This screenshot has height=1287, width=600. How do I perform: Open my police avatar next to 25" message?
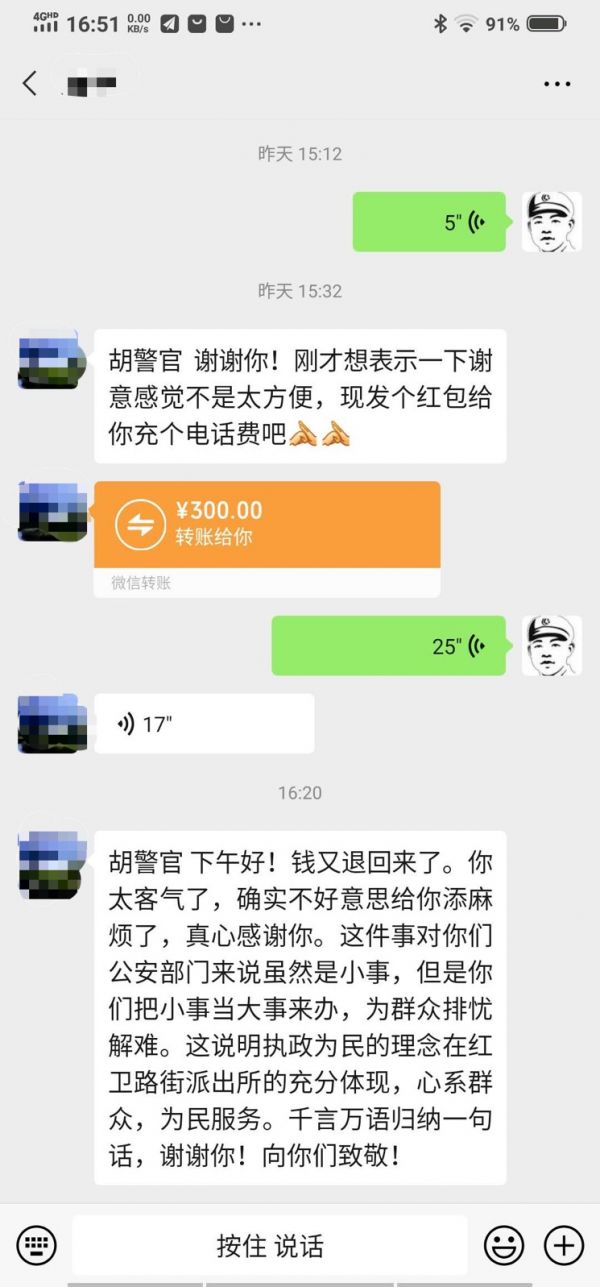point(552,646)
